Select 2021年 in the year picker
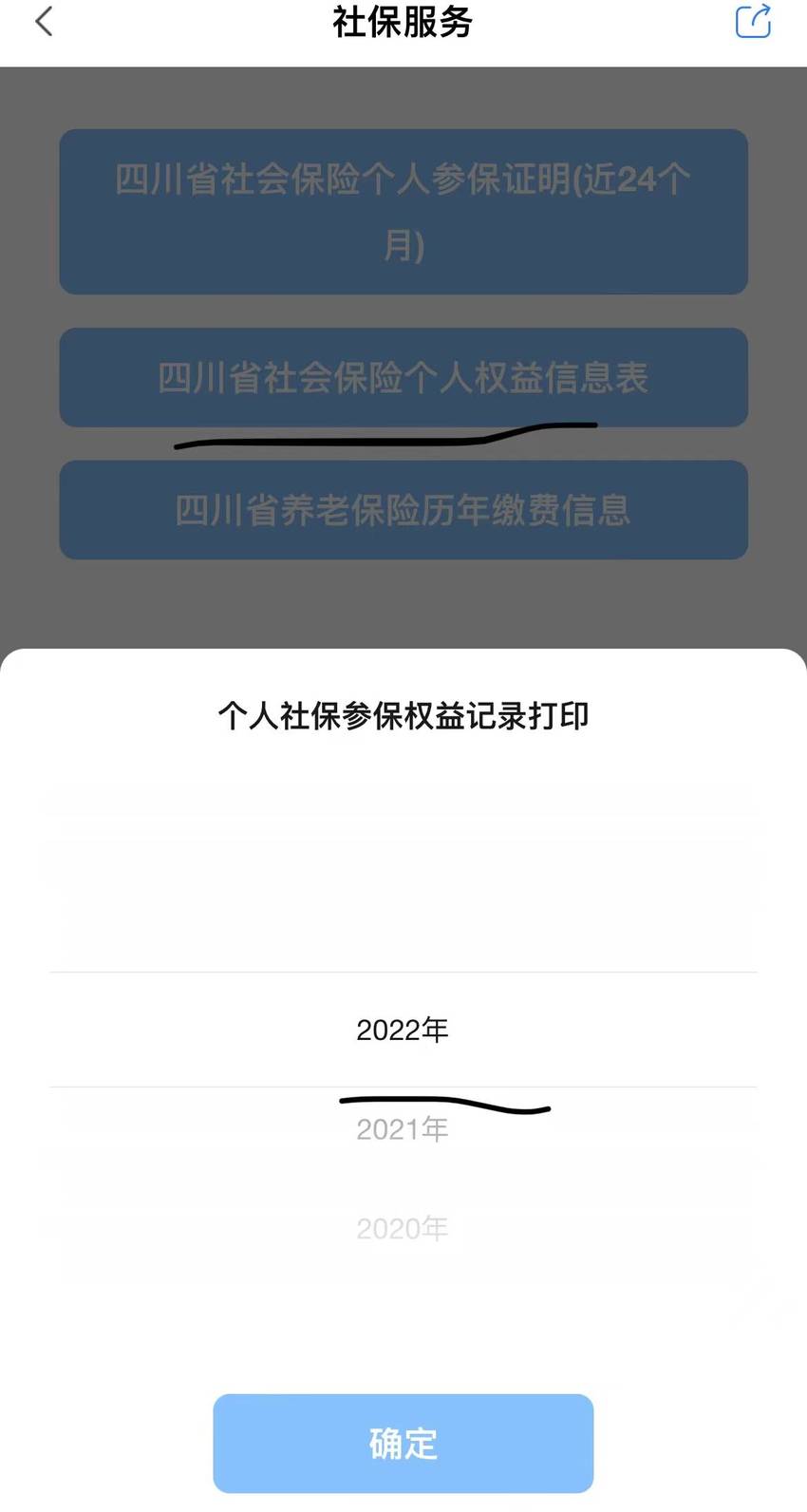Viewport: 807px width, 1512px height. [403, 1129]
